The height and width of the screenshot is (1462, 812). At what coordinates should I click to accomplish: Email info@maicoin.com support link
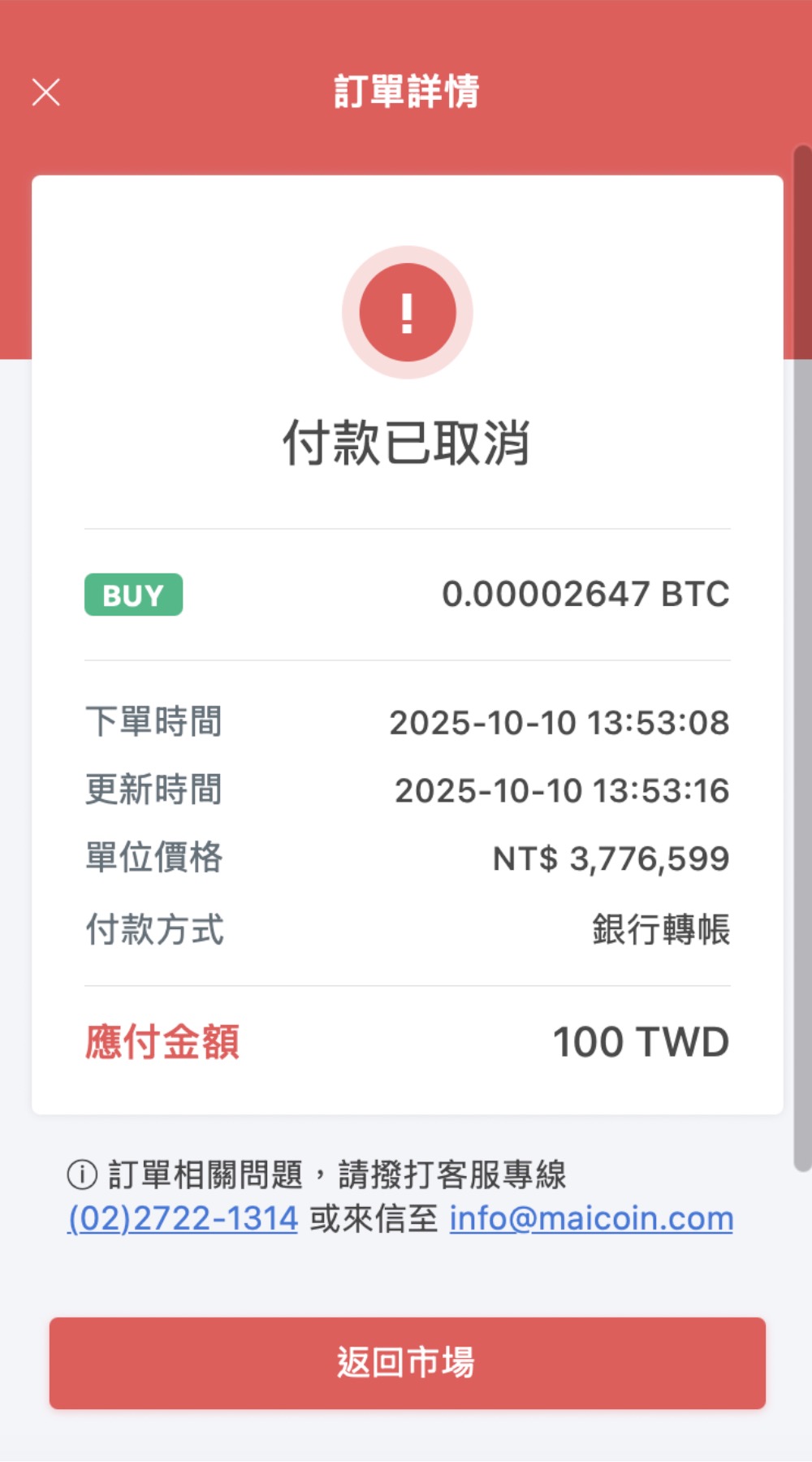pyautogui.click(x=591, y=1218)
